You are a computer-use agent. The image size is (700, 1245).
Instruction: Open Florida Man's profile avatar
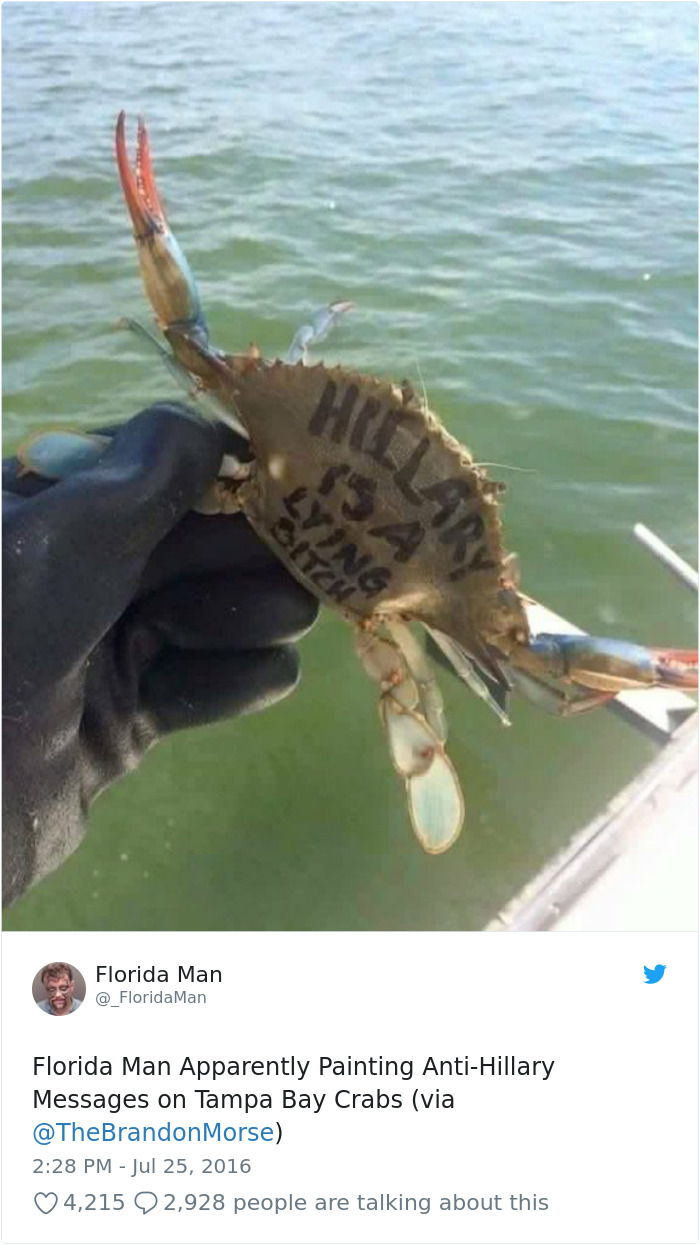[59, 988]
